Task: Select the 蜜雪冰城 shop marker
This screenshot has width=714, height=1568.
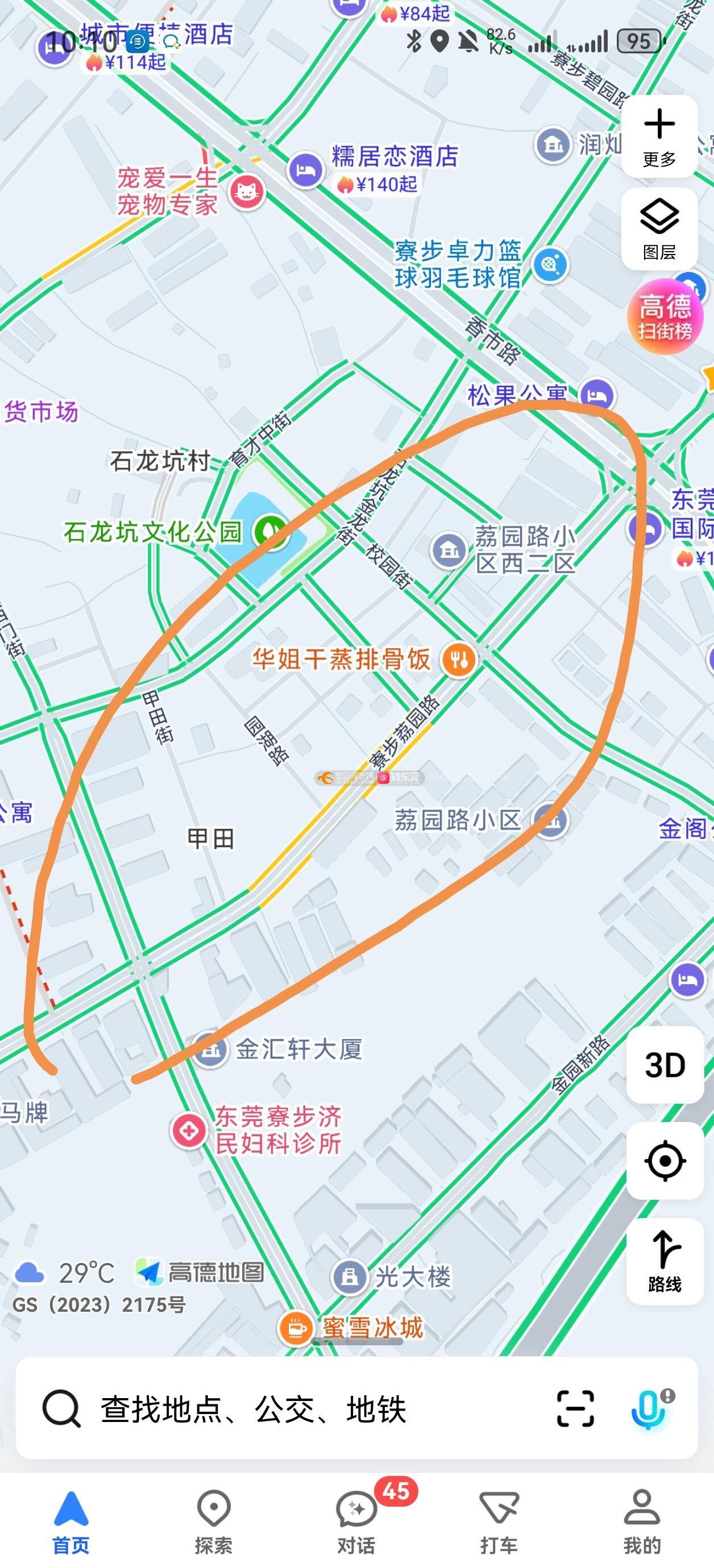Action: [296, 1329]
